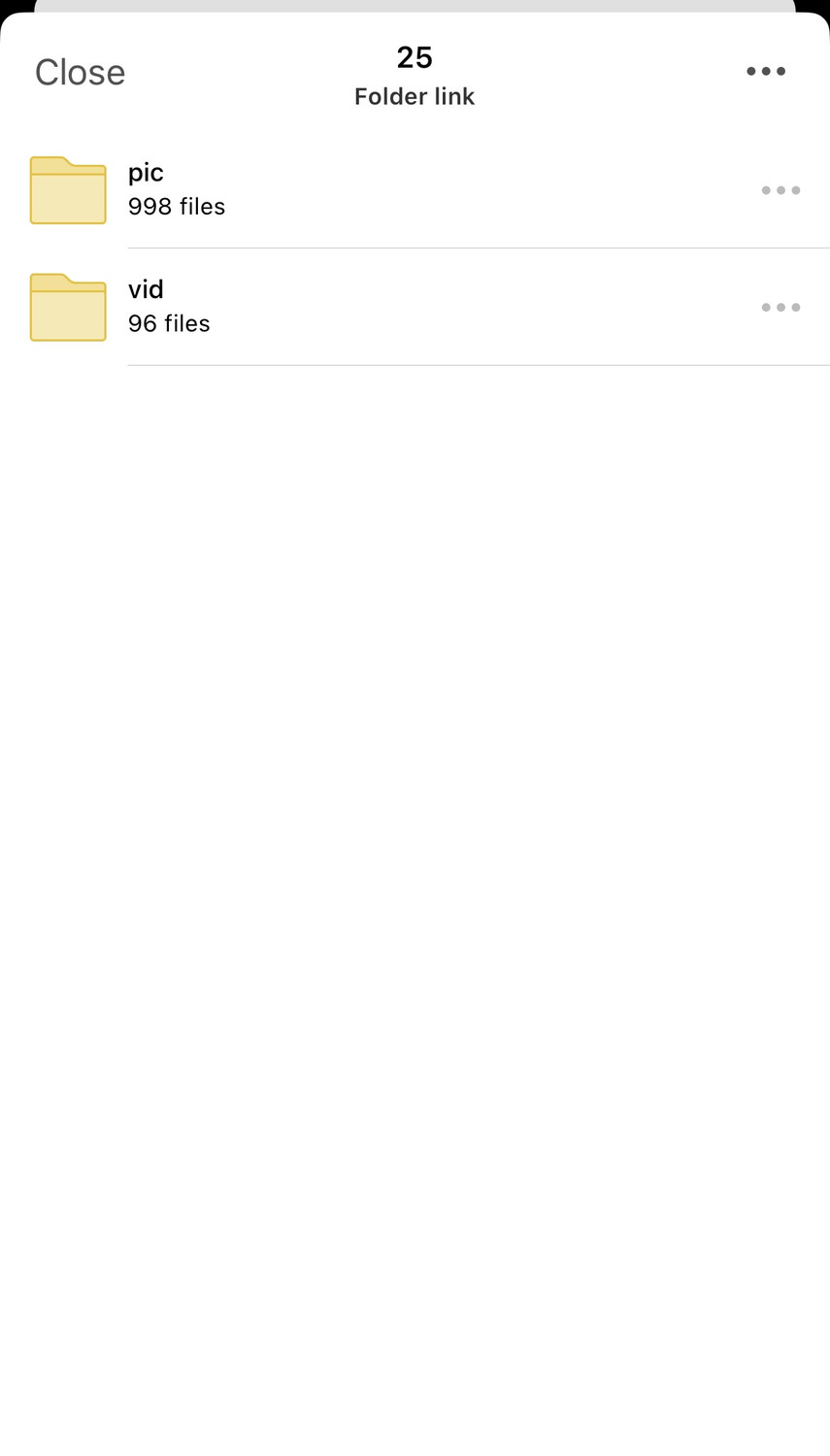
Task: Tap the folder link title showing 25
Action: (x=415, y=57)
